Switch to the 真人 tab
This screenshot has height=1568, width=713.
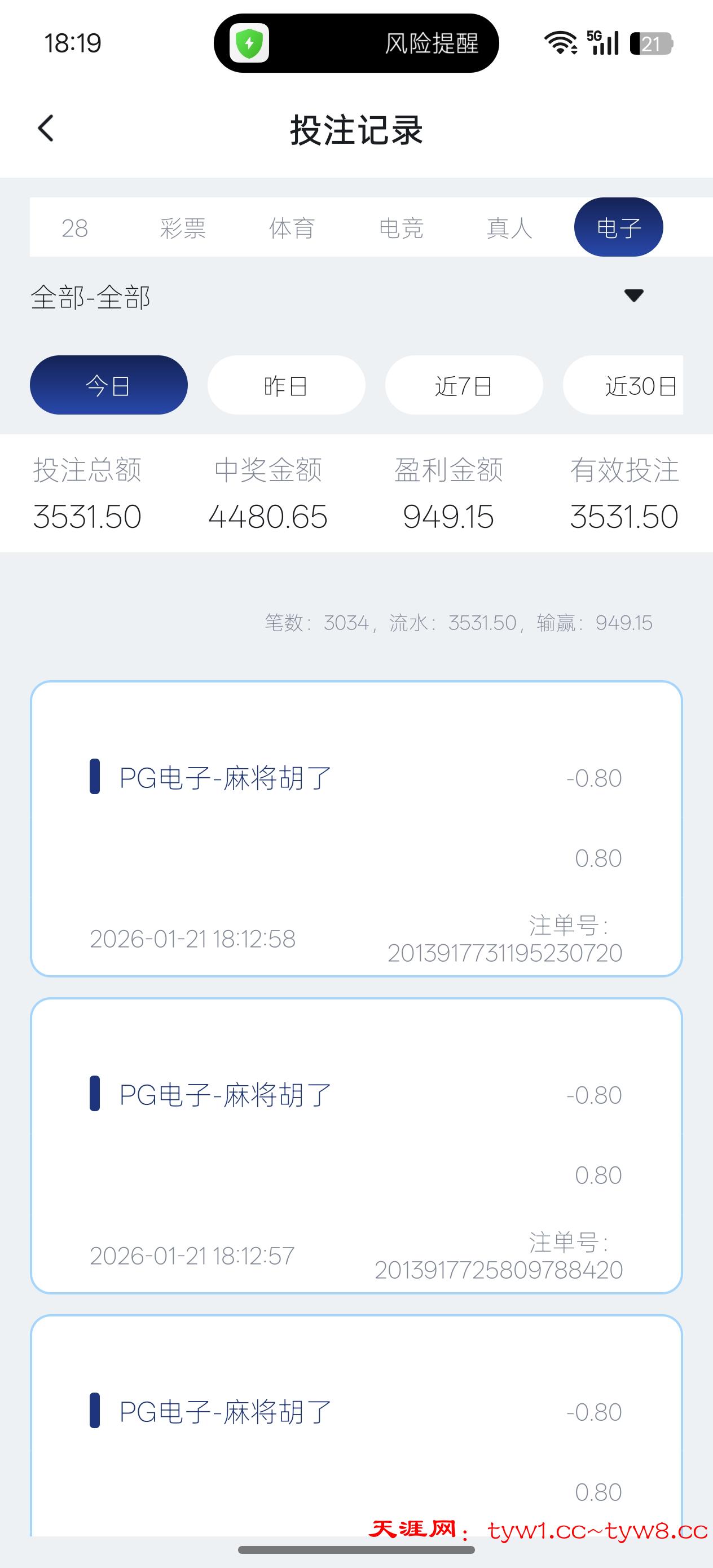click(x=509, y=228)
